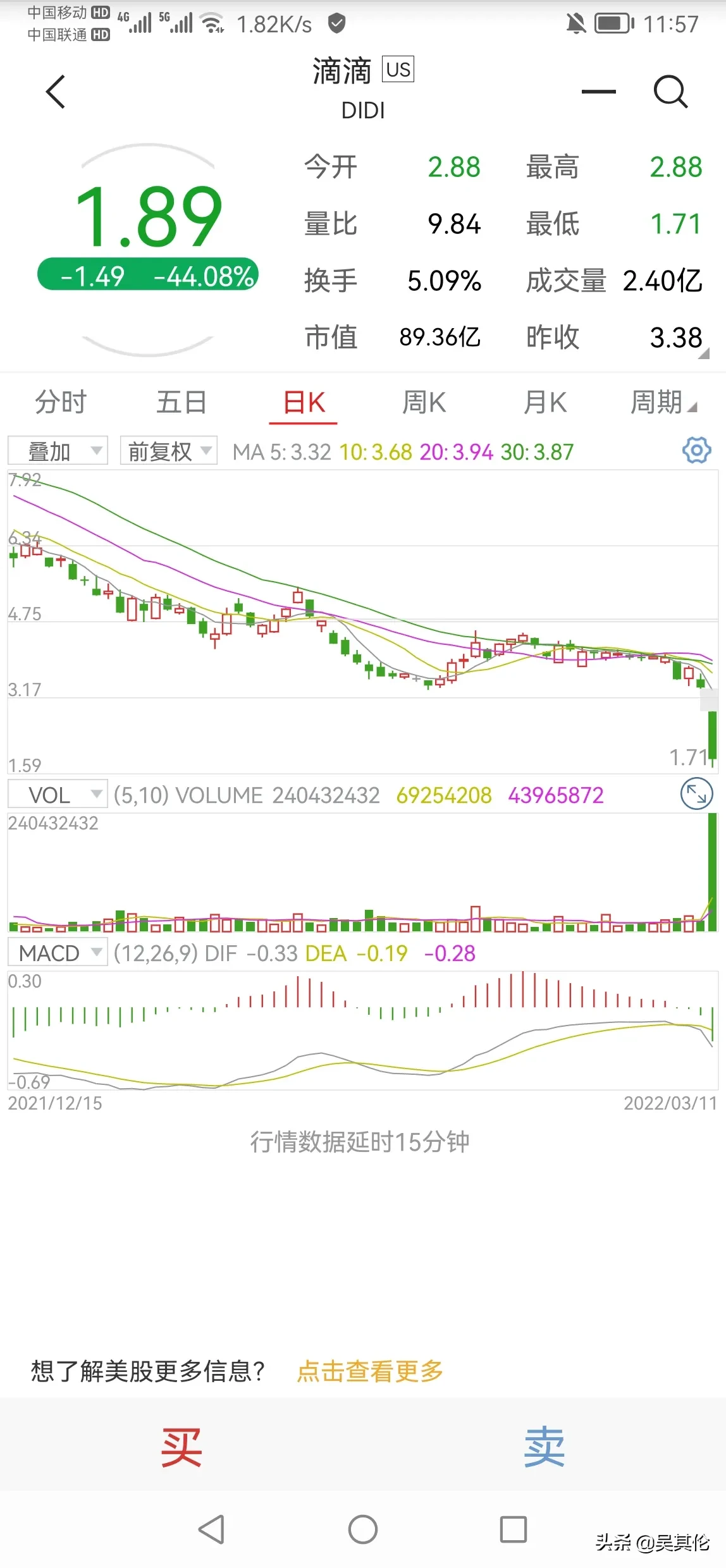Switch to the 月K chart tab
The width and height of the screenshot is (726, 1568).
pyautogui.click(x=545, y=403)
